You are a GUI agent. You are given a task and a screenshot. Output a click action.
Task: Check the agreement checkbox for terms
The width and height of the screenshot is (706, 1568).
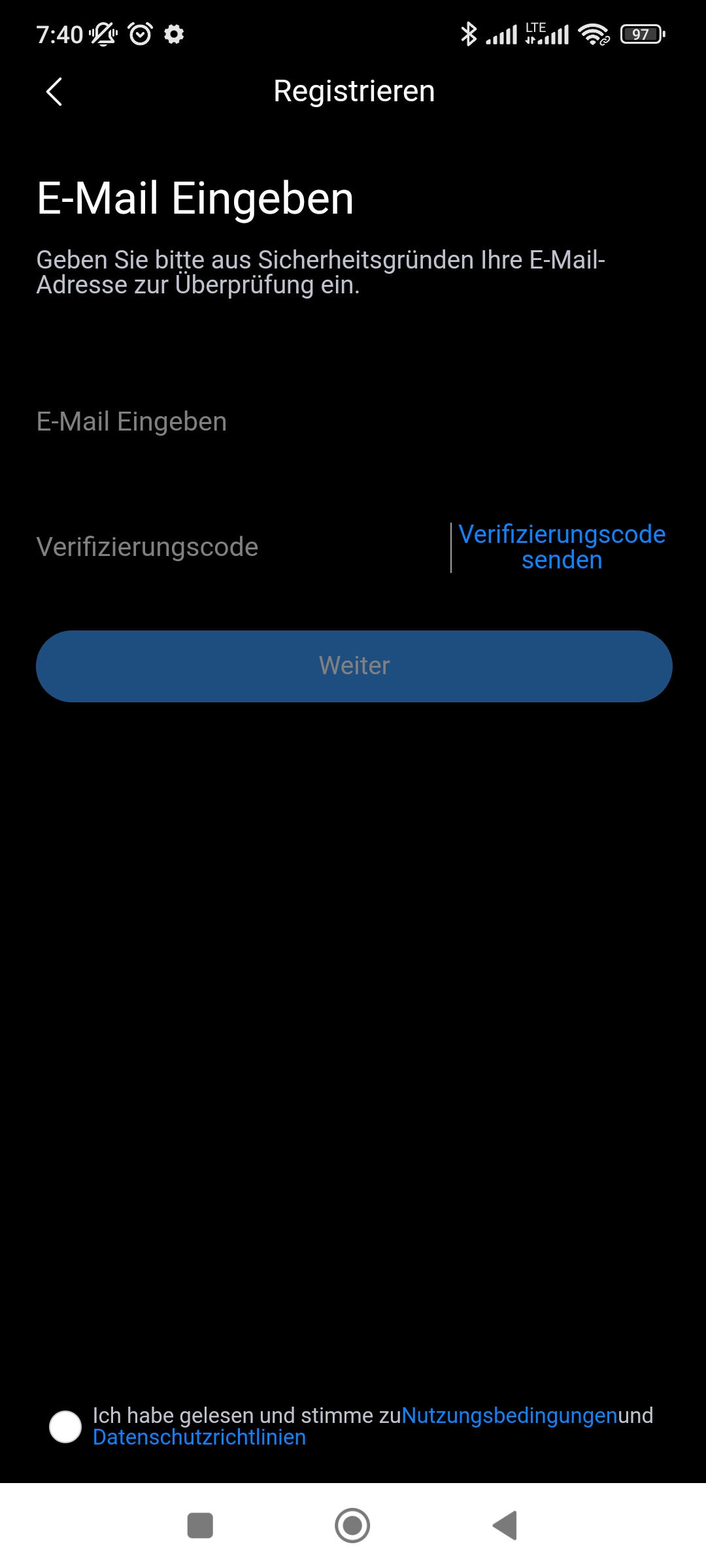pos(65,1427)
